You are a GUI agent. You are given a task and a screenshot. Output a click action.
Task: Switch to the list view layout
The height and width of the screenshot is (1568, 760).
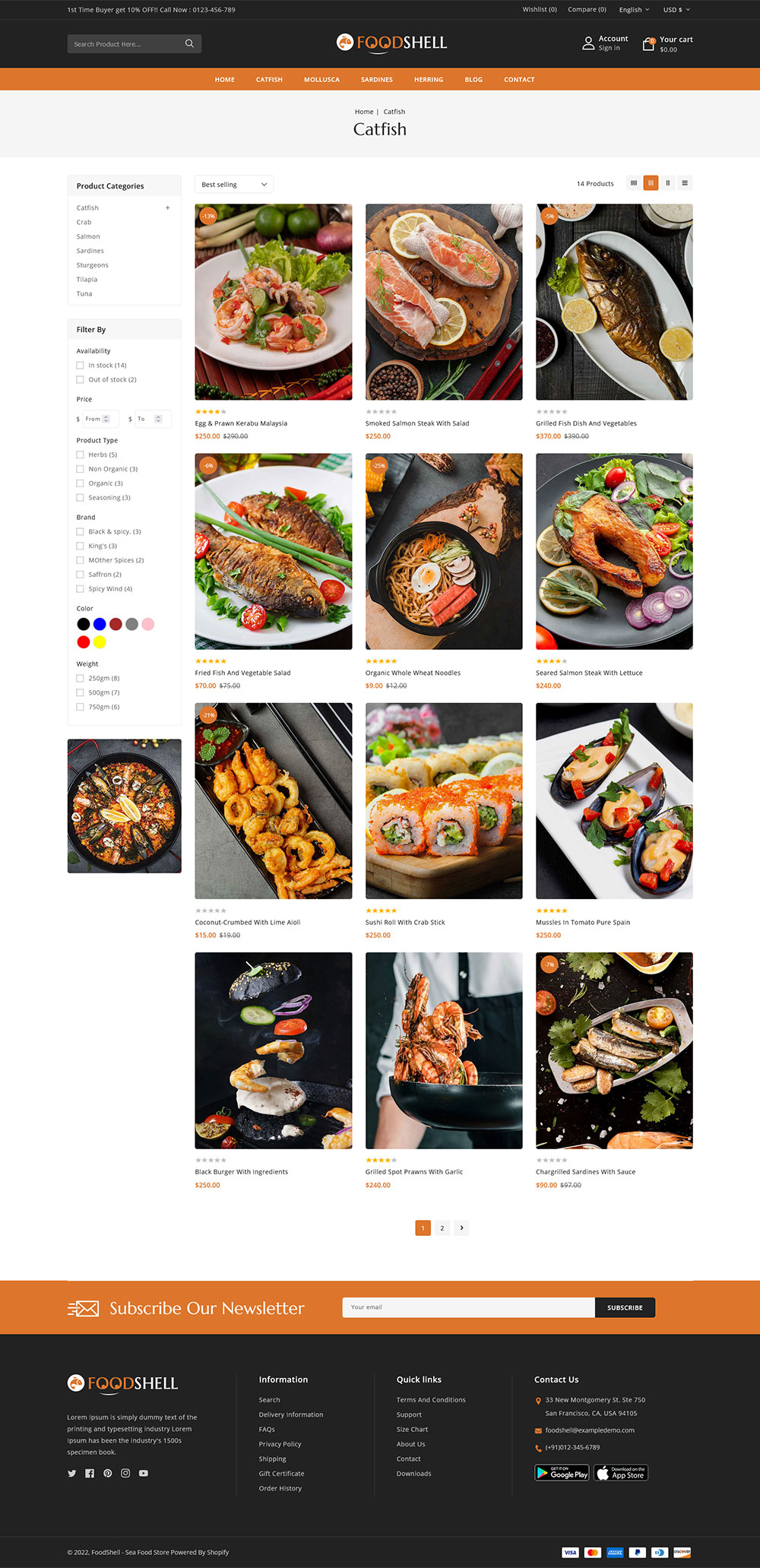pos(685,183)
